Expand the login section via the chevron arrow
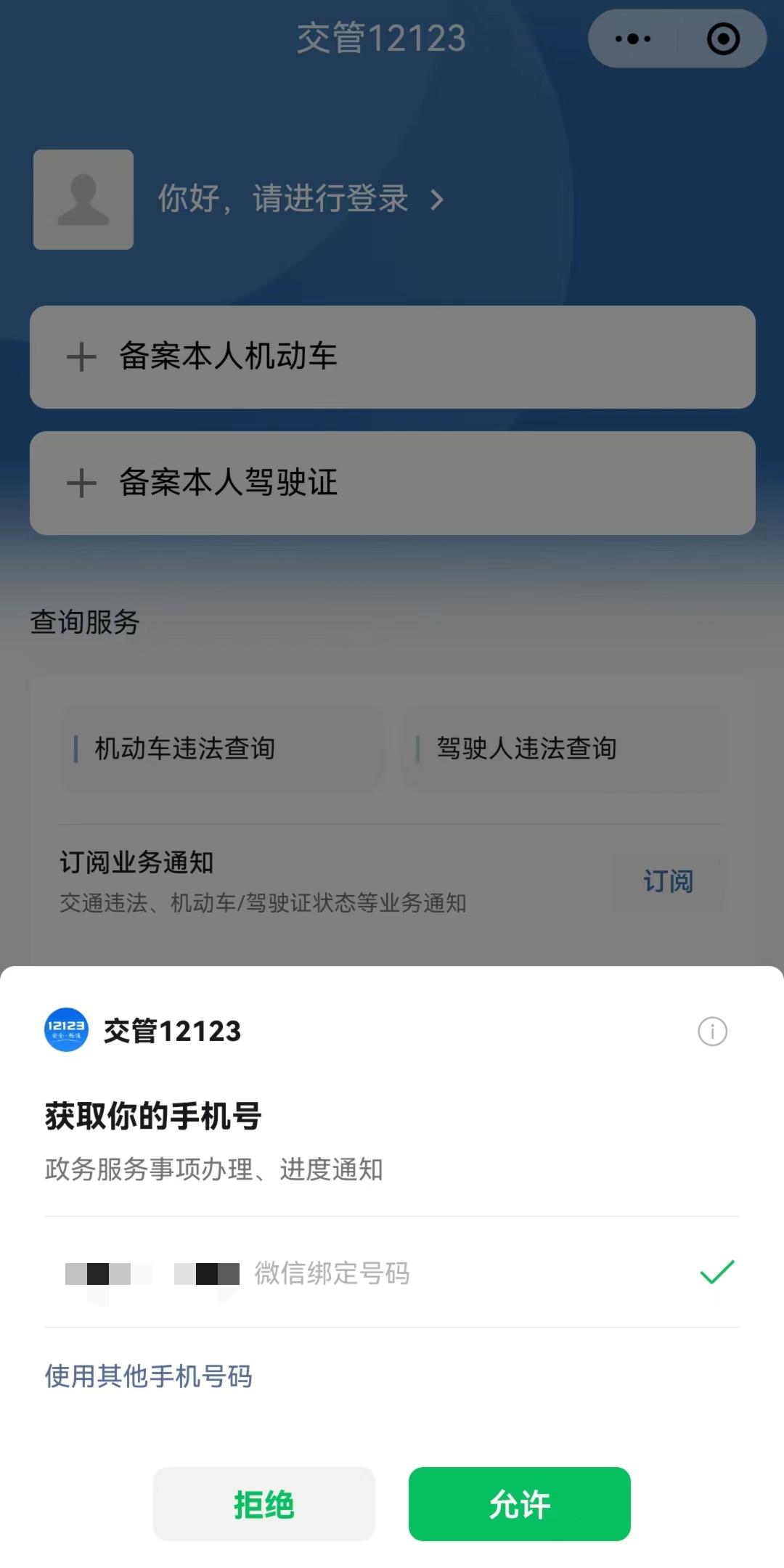Viewport: 784px width, 1568px height. [438, 200]
